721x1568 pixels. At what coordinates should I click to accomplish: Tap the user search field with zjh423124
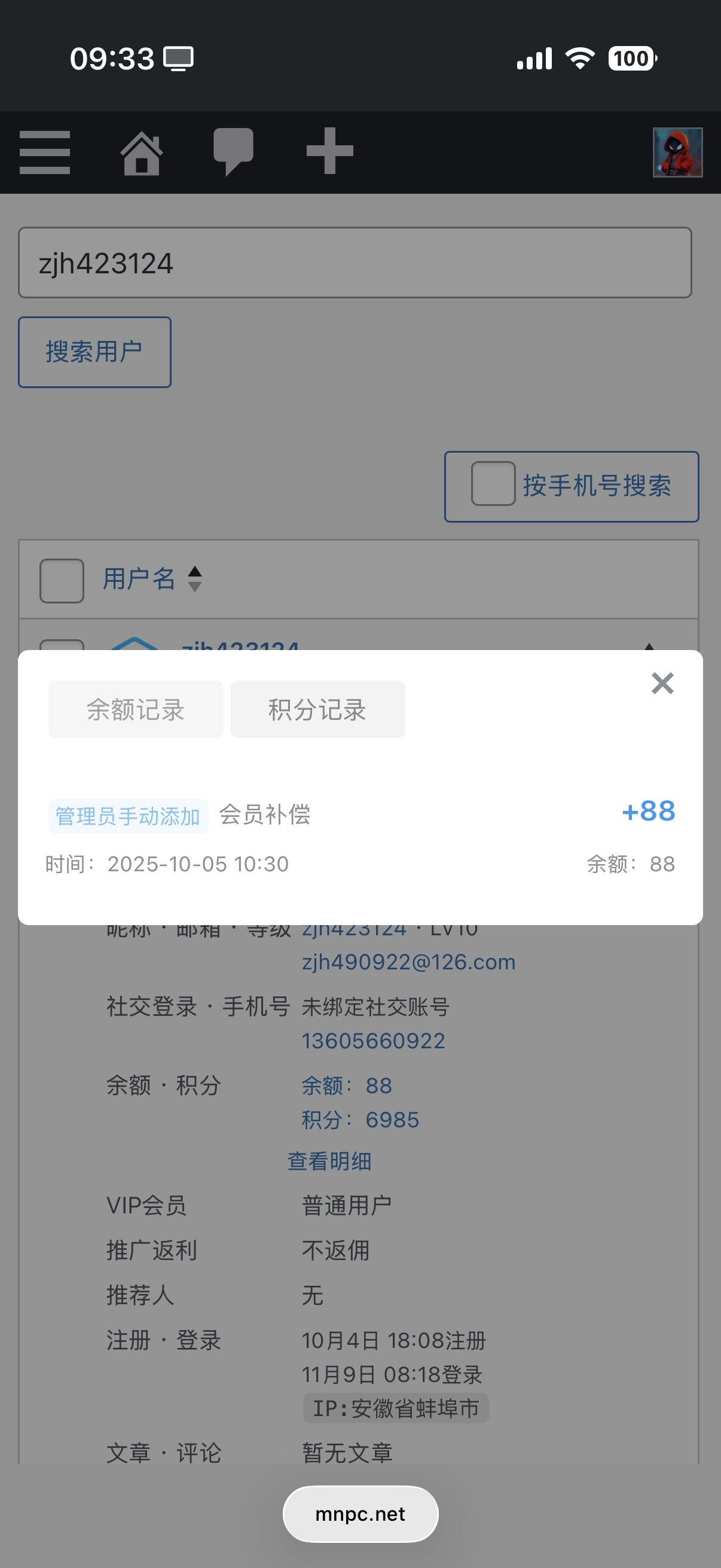pos(355,263)
